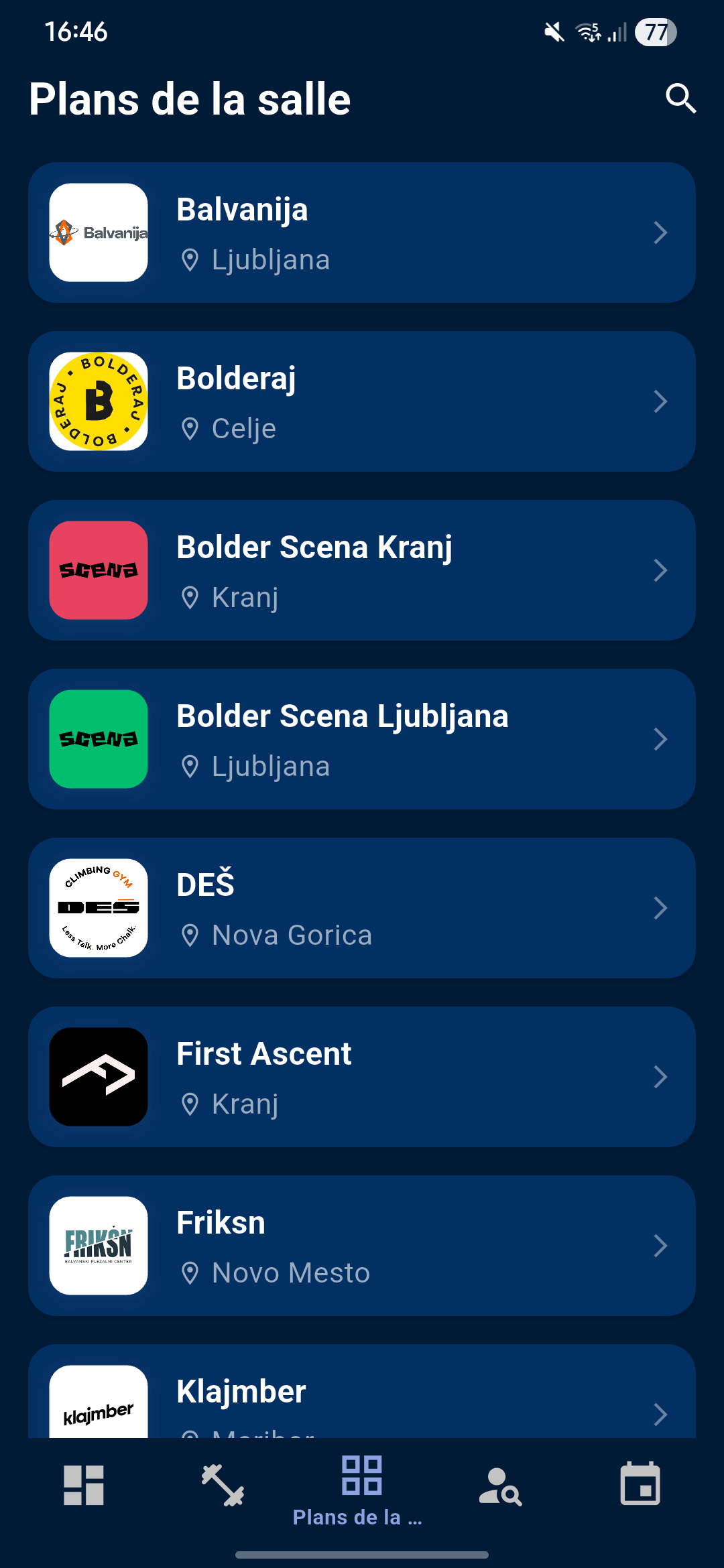The height and width of the screenshot is (1568, 724).
Task: Open the DEŠ gym in Nova Gorica
Action: click(x=362, y=908)
